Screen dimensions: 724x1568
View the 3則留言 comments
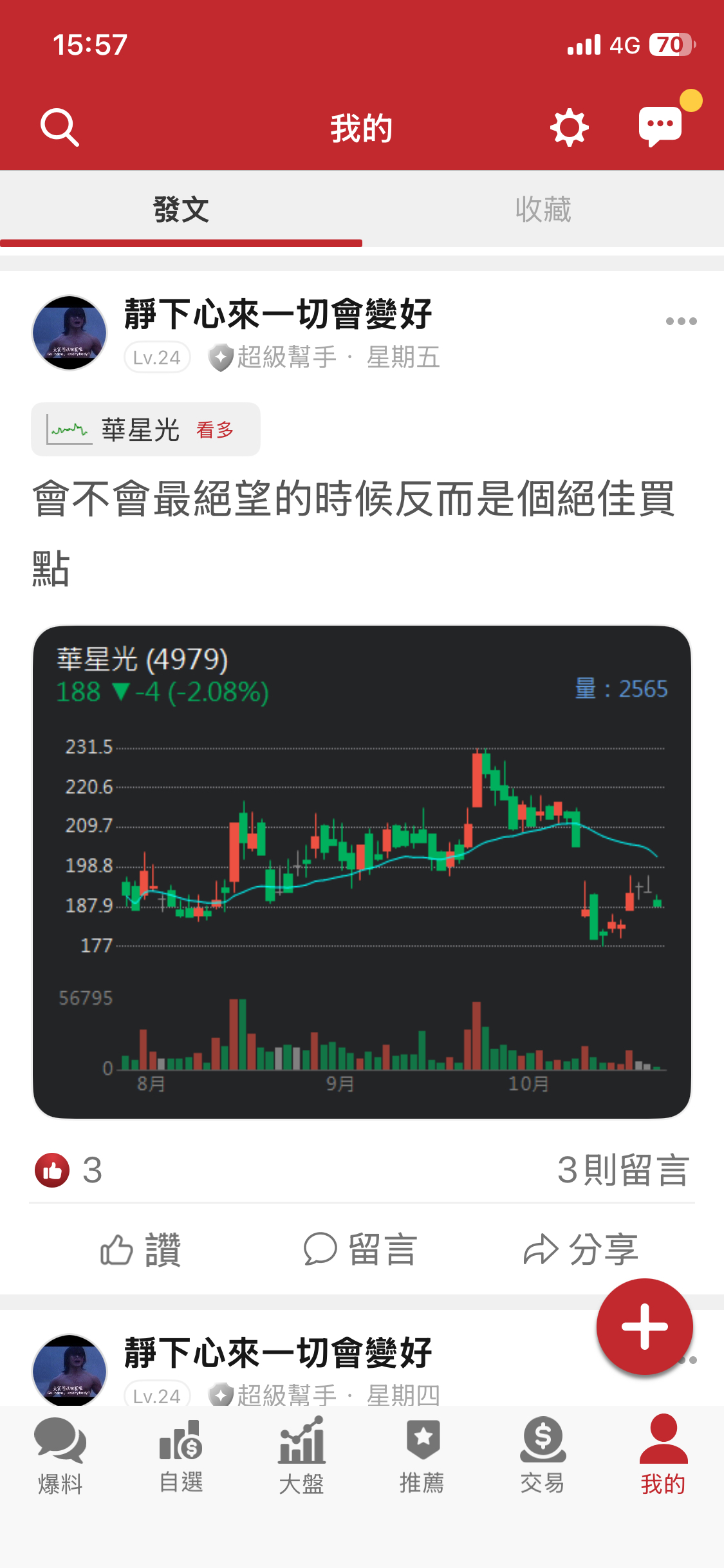(x=623, y=1170)
